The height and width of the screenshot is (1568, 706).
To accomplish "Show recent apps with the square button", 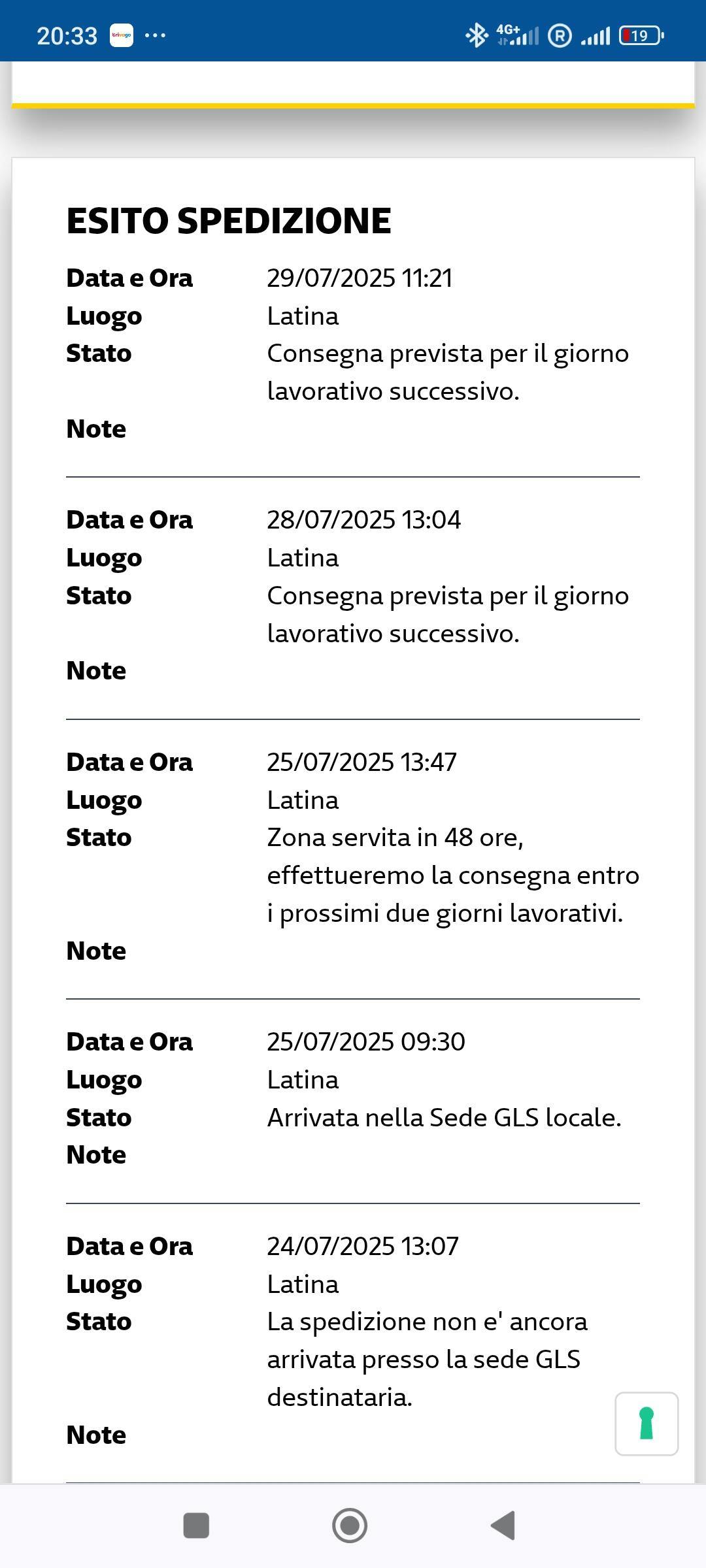I will (x=196, y=1526).
